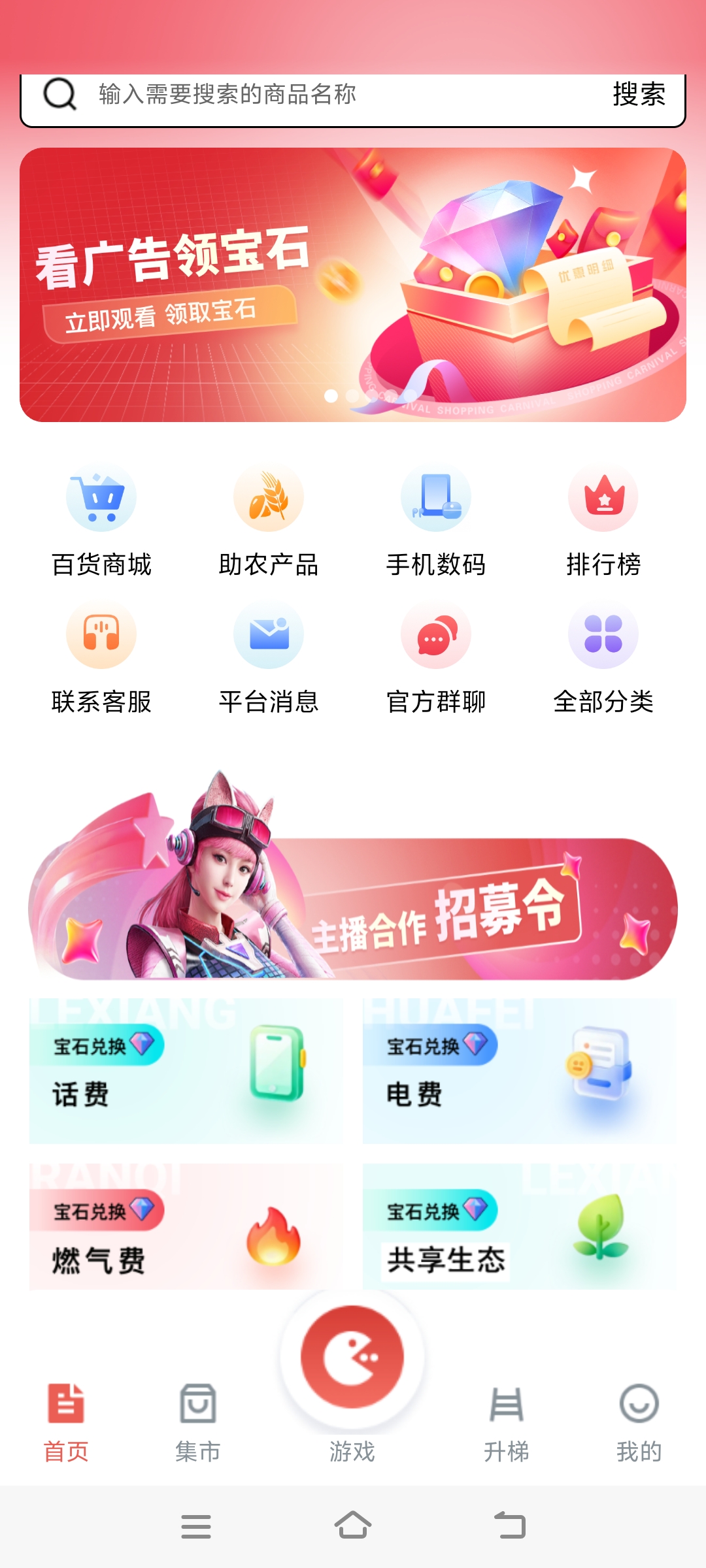Open 燃气费 gem exchange card

(186, 1228)
